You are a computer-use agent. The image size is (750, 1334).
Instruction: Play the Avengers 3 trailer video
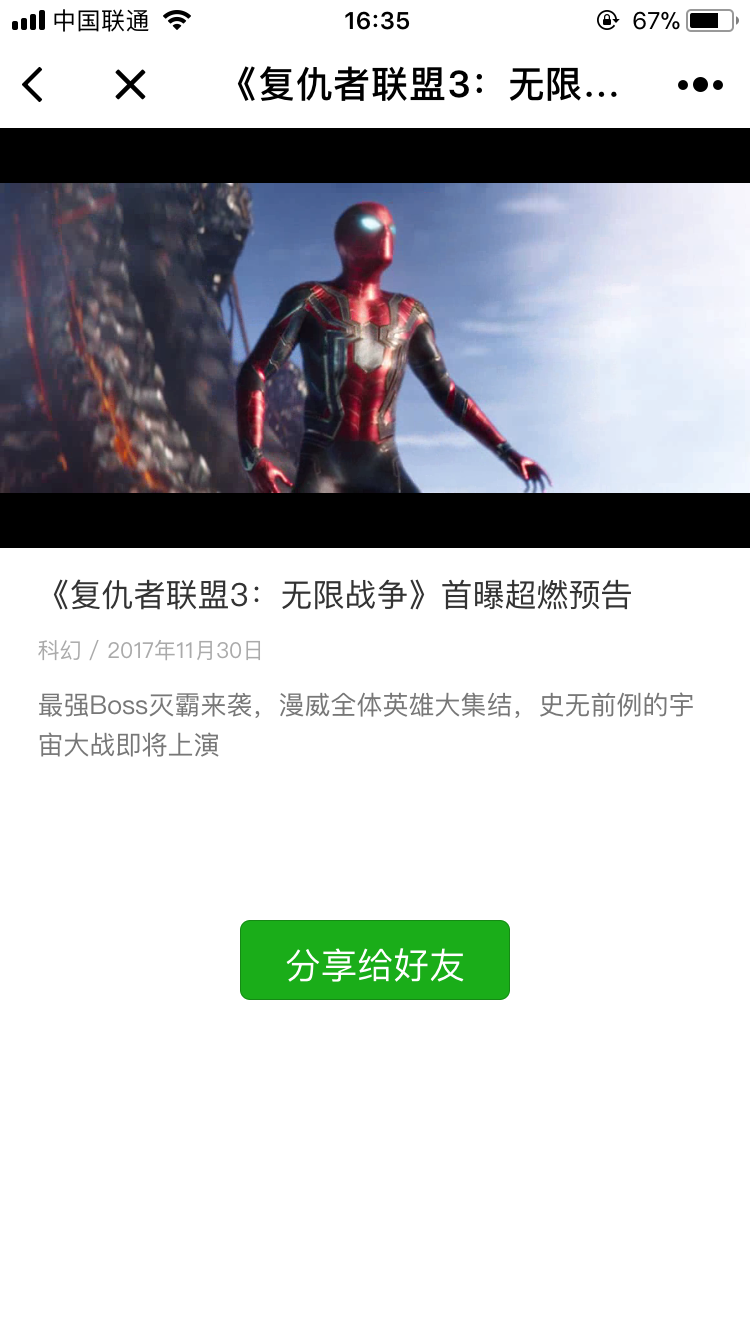pyautogui.click(x=375, y=338)
